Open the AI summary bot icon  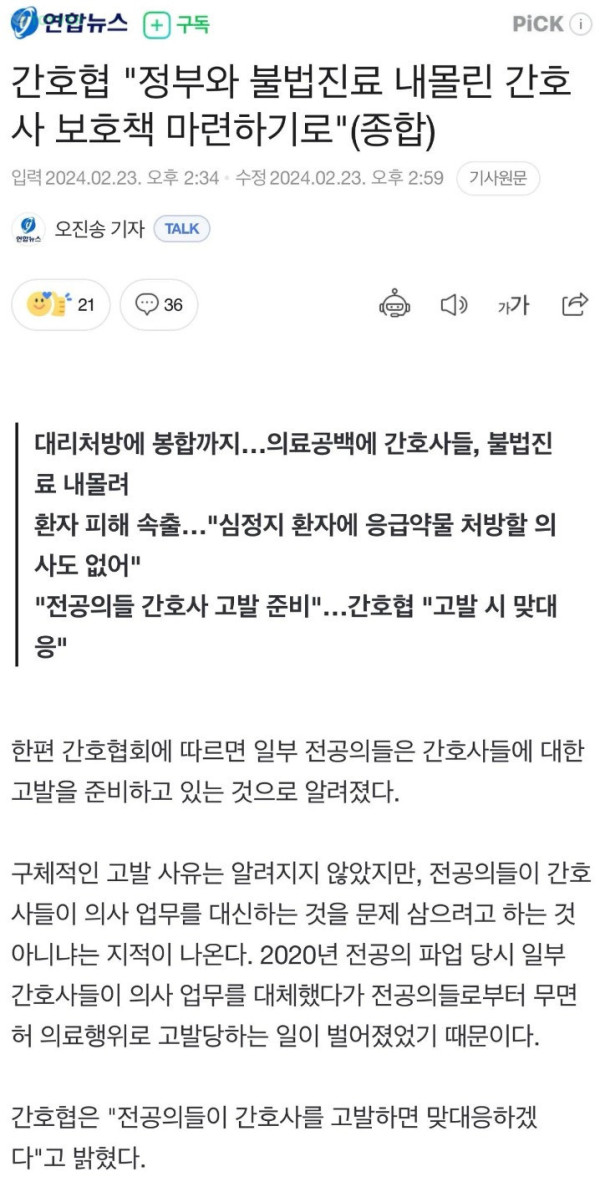[395, 304]
